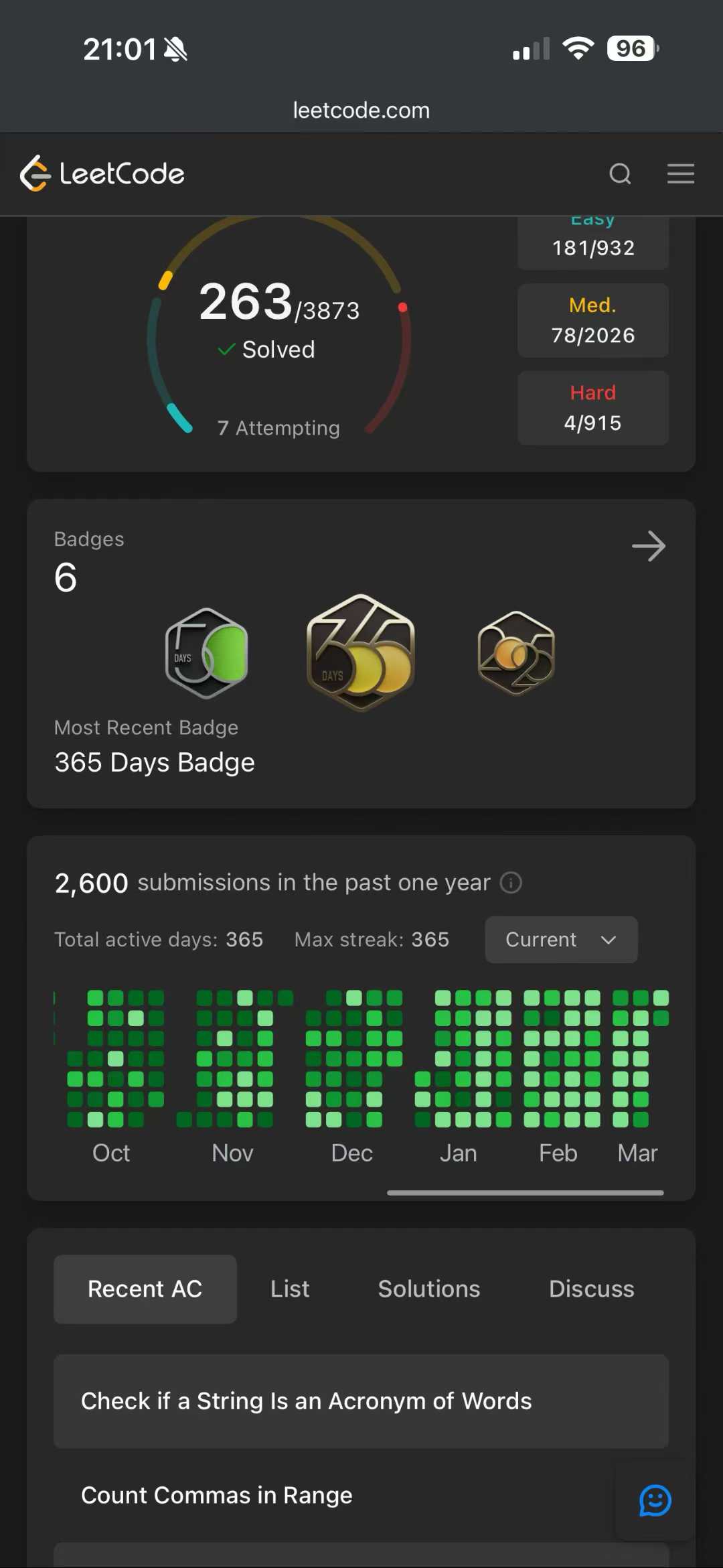Show the Hard solved problems card

click(x=592, y=408)
